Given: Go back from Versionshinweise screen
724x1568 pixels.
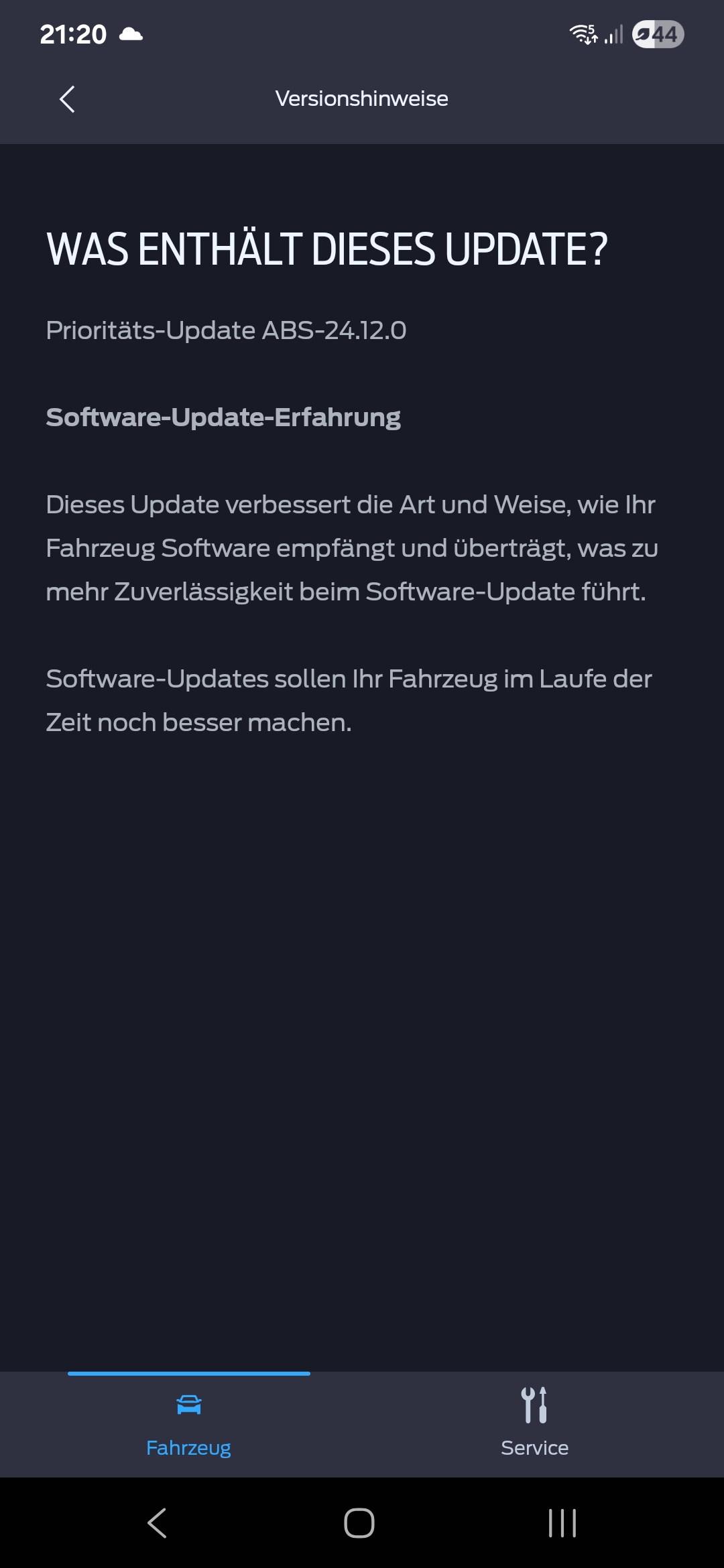Looking at the screenshot, I should tap(67, 99).
